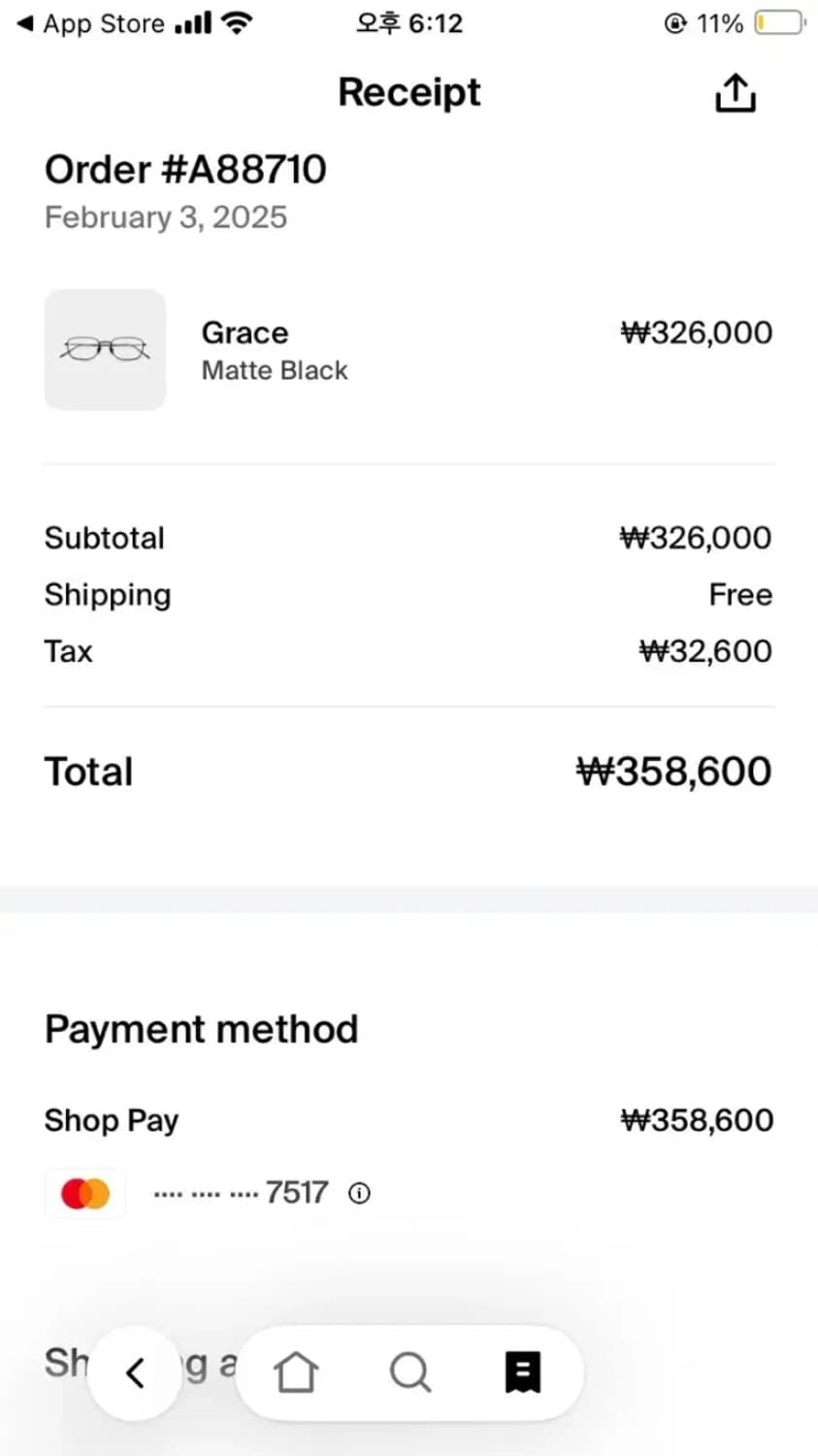Tap the Receipt title at the top
Image resolution: width=818 pixels, height=1456 pixels.
click(409, 91)
